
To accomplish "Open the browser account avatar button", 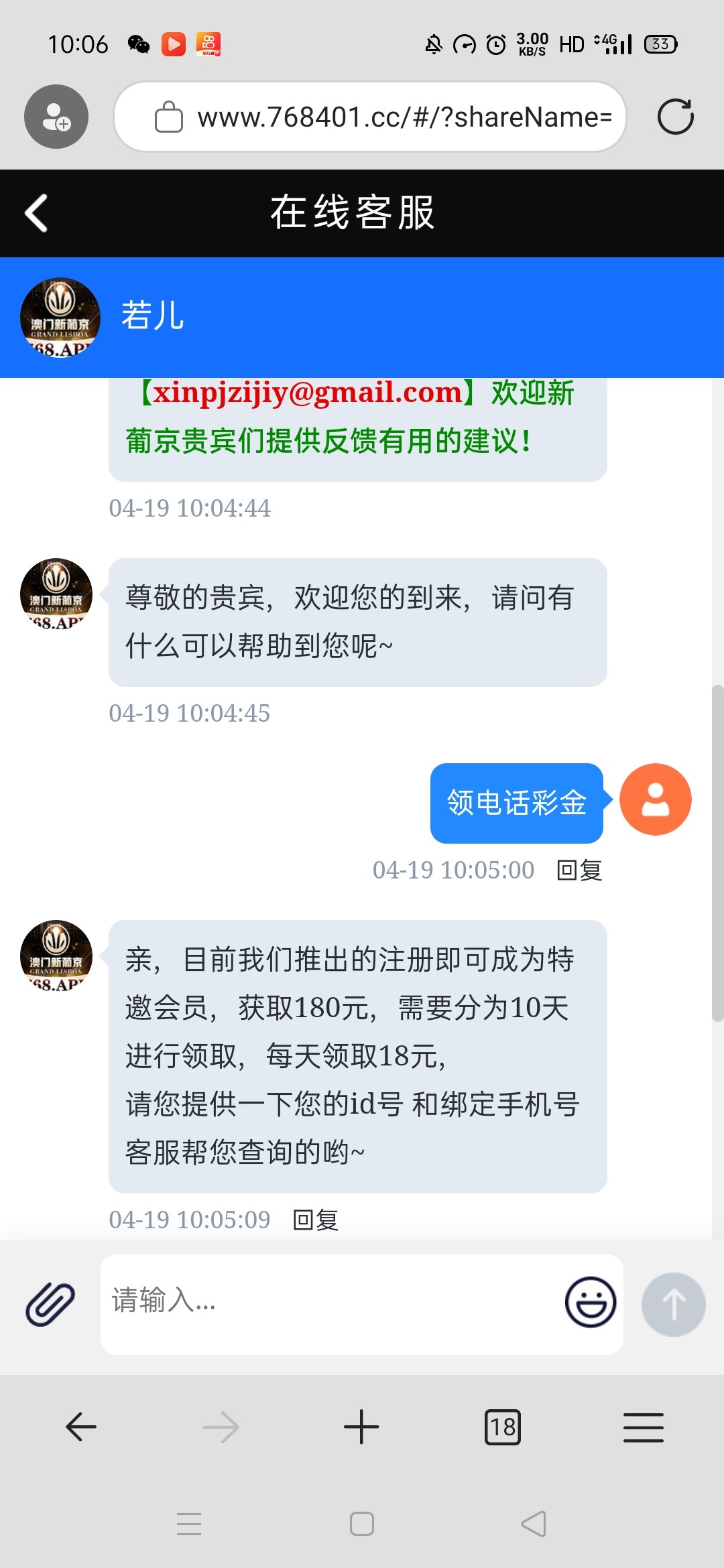I will (x=56, y=117).
